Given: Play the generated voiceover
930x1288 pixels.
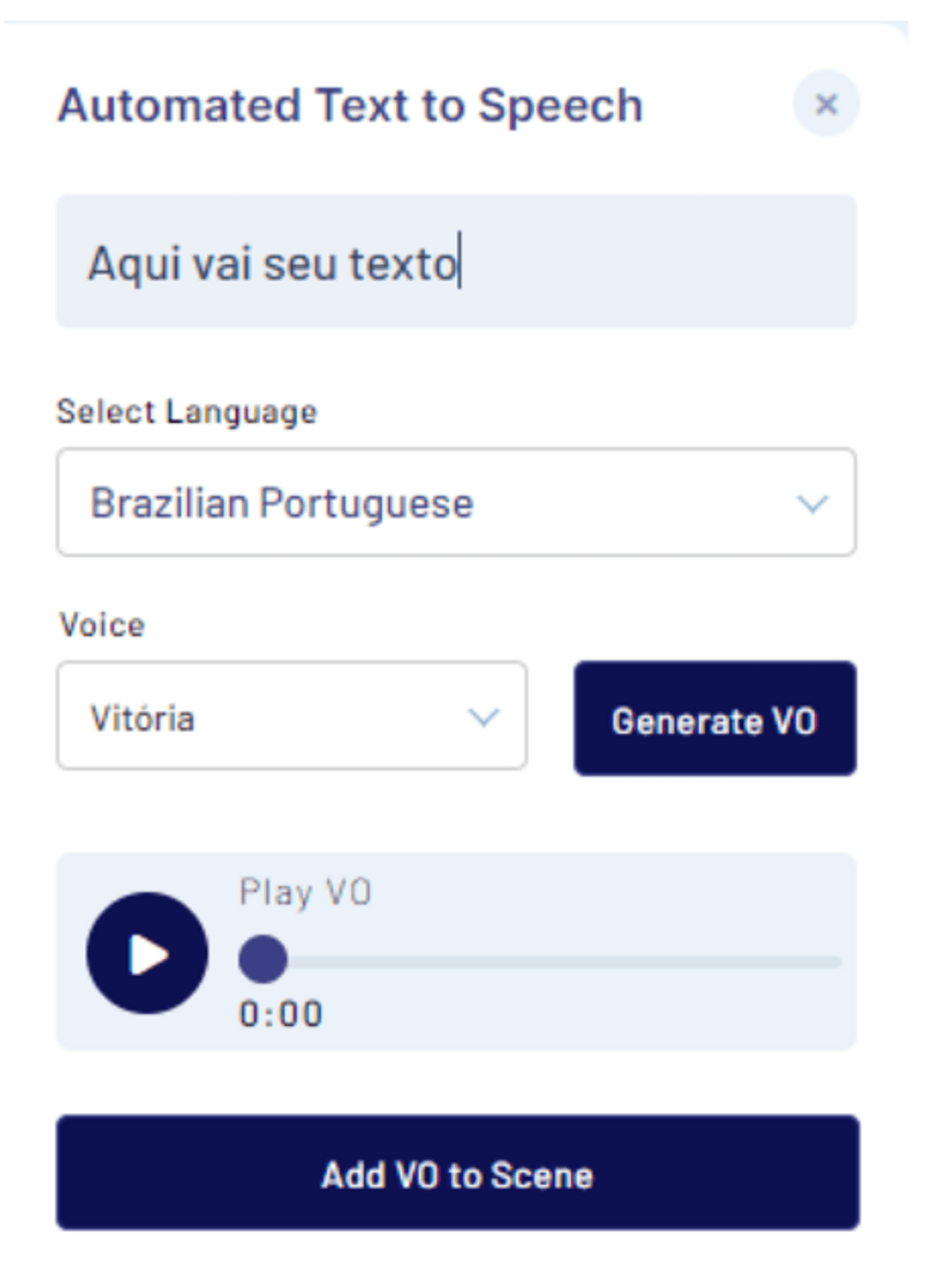Looking at the screenshot, I should 147,953.
